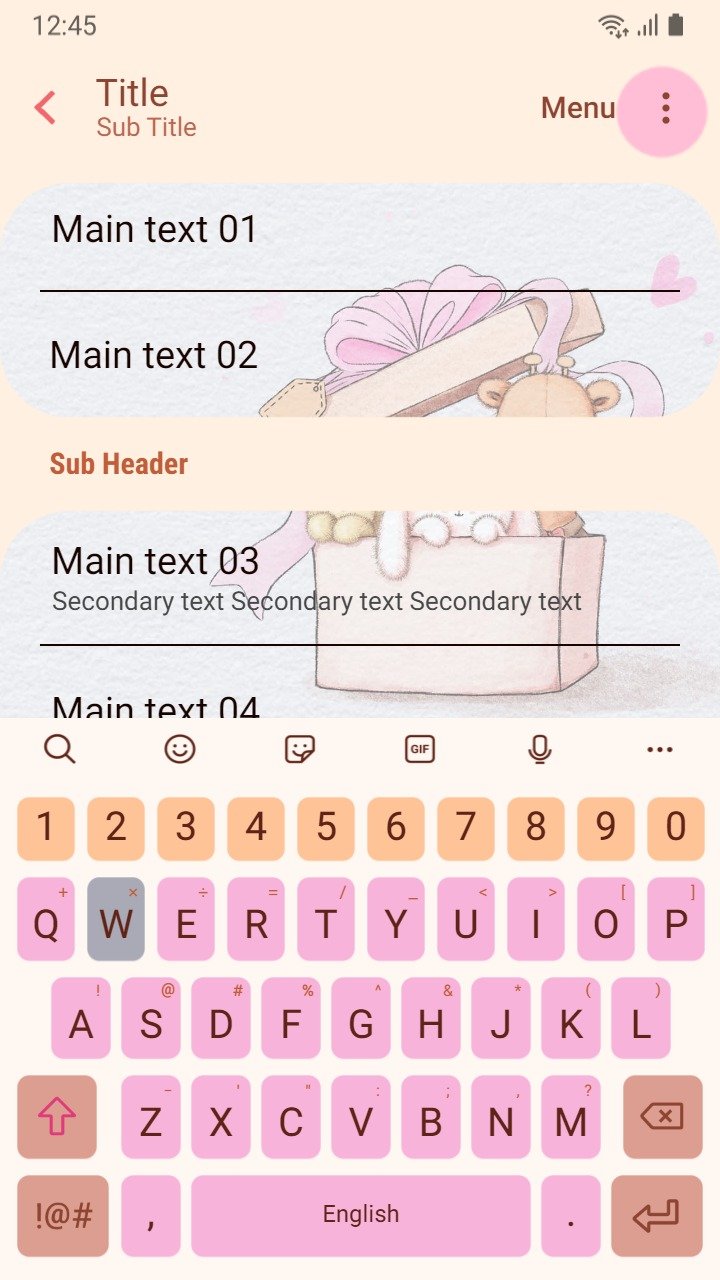This screenshot has width=720, height=1280.
Task: Open the GIF keyboard option
Action: 420,748
